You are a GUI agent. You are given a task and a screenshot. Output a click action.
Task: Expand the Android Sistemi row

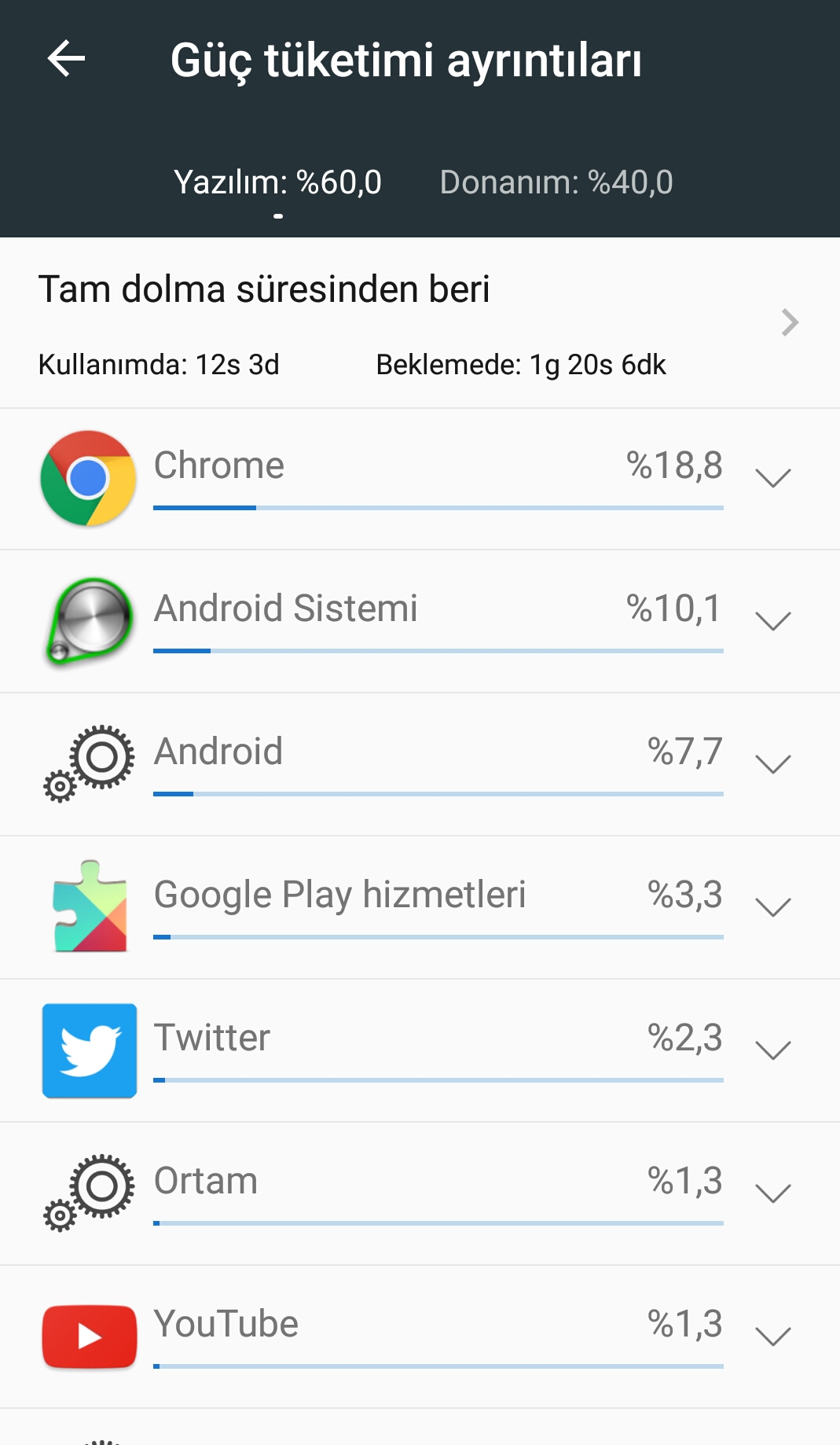tap(772, 621)
